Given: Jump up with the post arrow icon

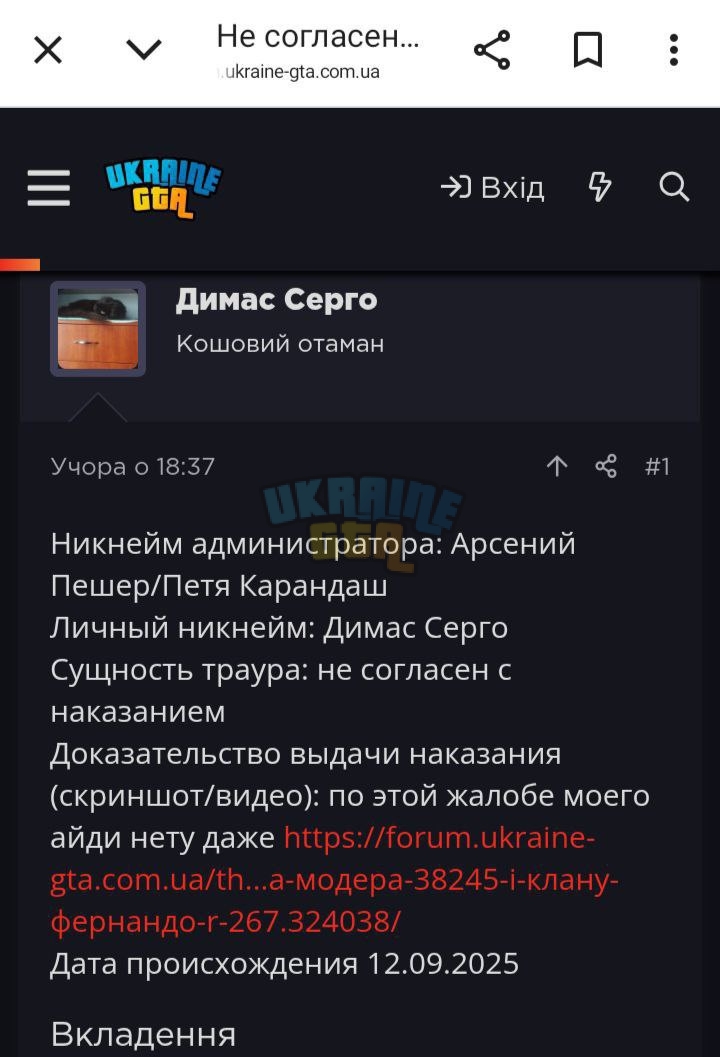Looking at the screenshot, I should (x=557, y=466).
